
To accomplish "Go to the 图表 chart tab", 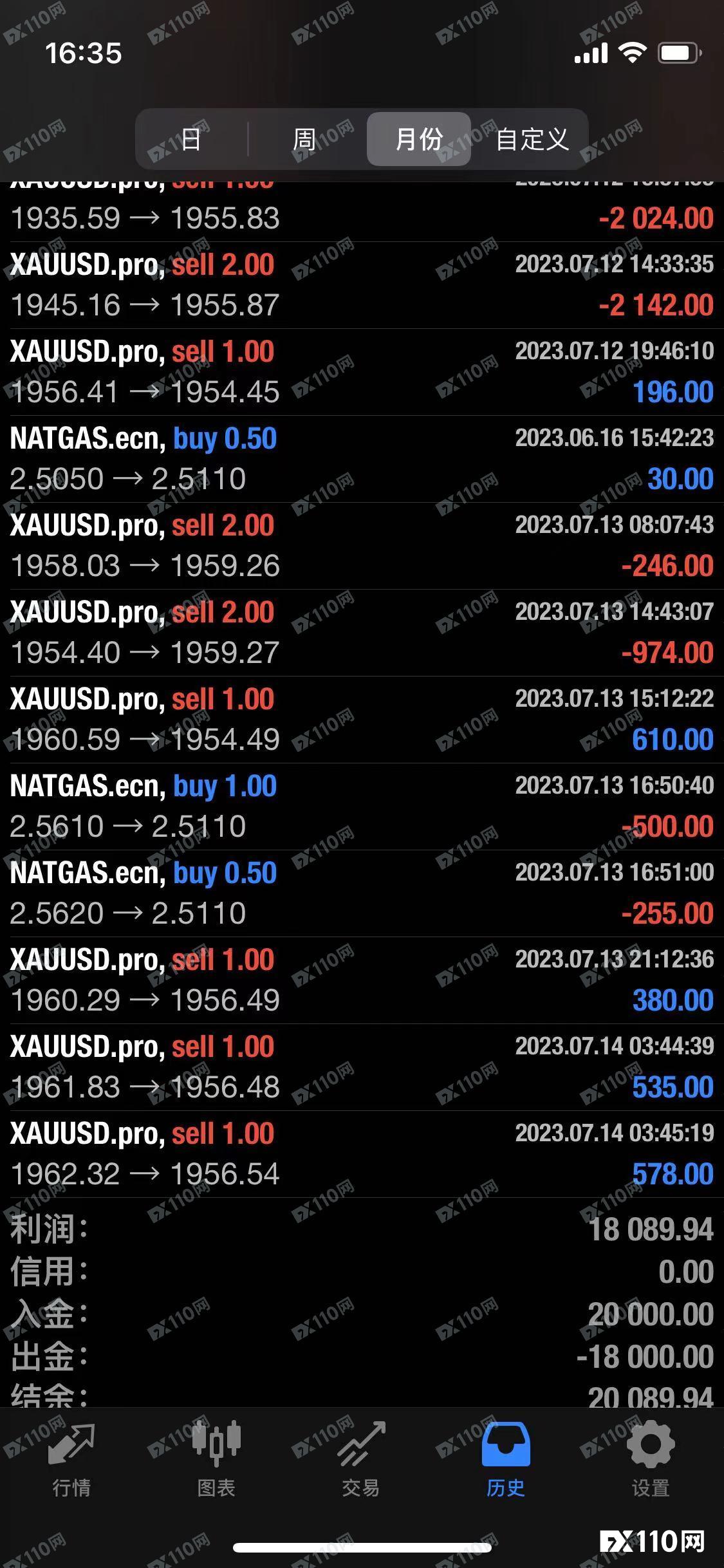I will pyautogui.click(x=216, y=1460).
